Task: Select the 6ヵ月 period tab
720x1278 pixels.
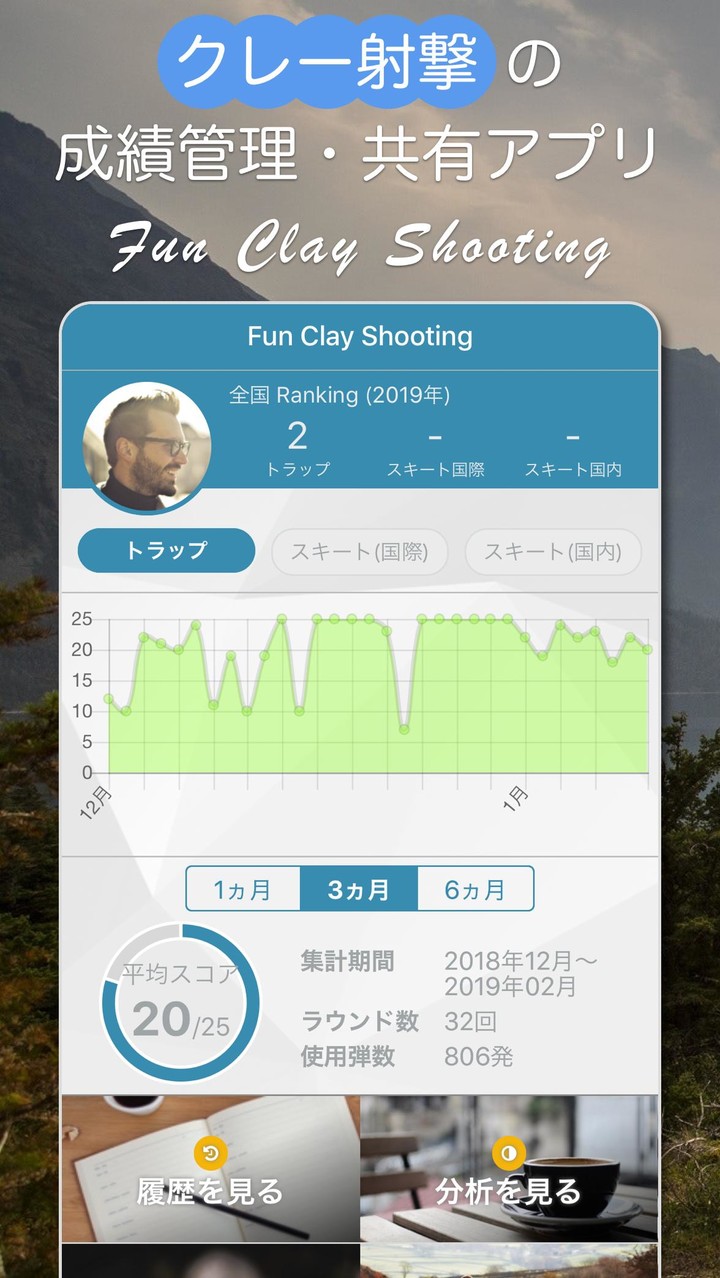Action: 475,888
